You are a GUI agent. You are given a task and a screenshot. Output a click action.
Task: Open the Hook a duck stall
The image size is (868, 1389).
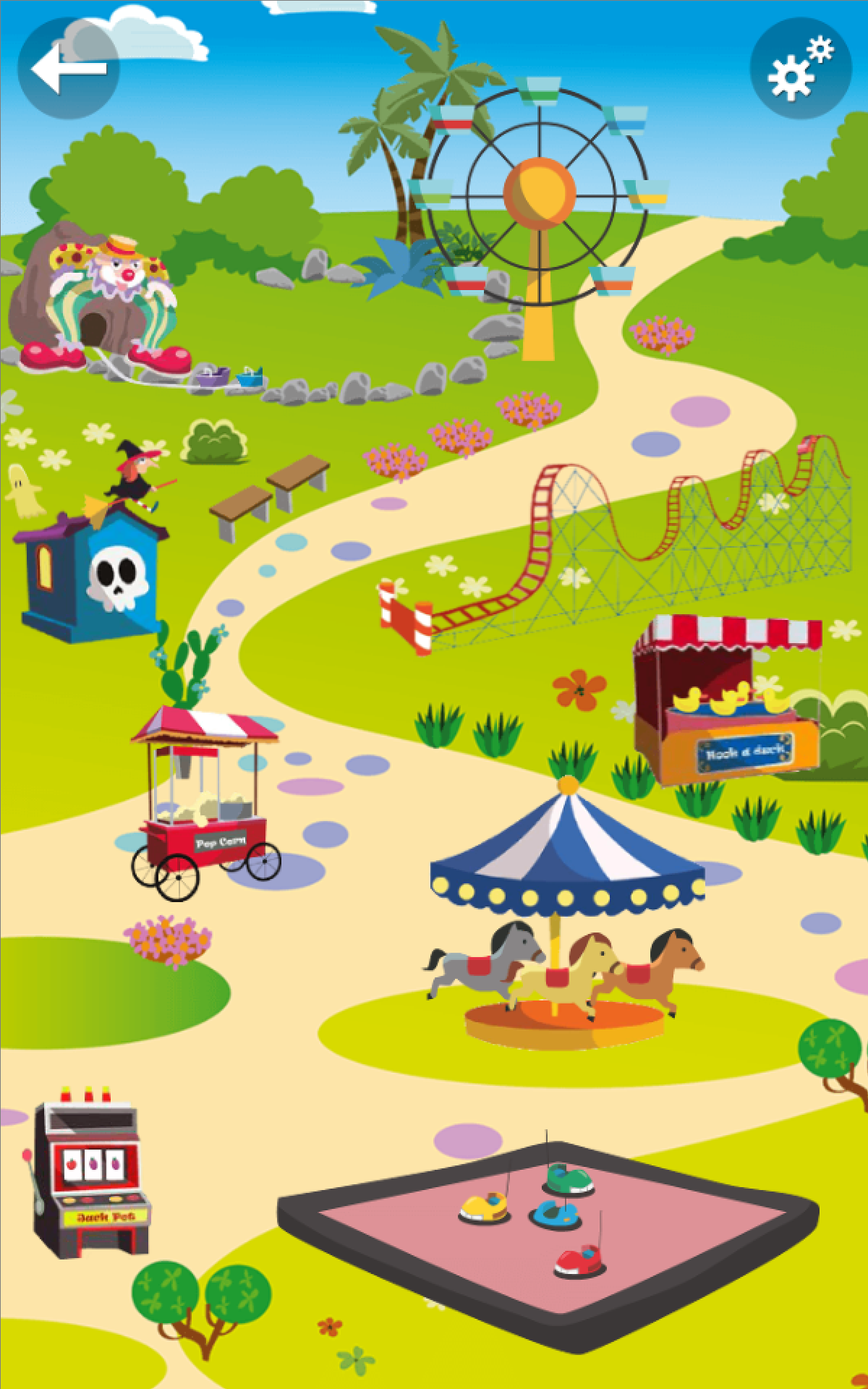[x=723, y=694]
